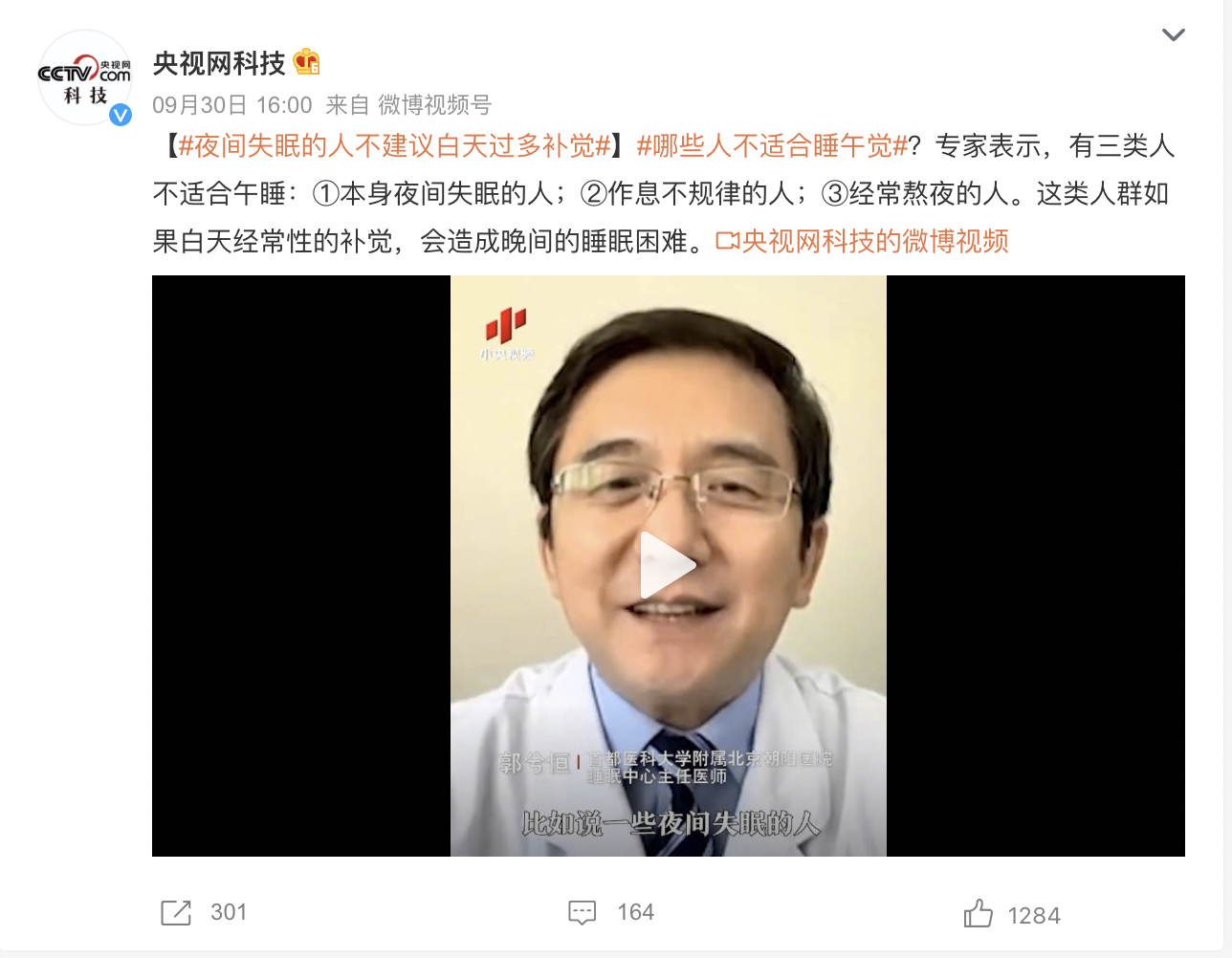Open 央视网科技 profile avatar

84,78
